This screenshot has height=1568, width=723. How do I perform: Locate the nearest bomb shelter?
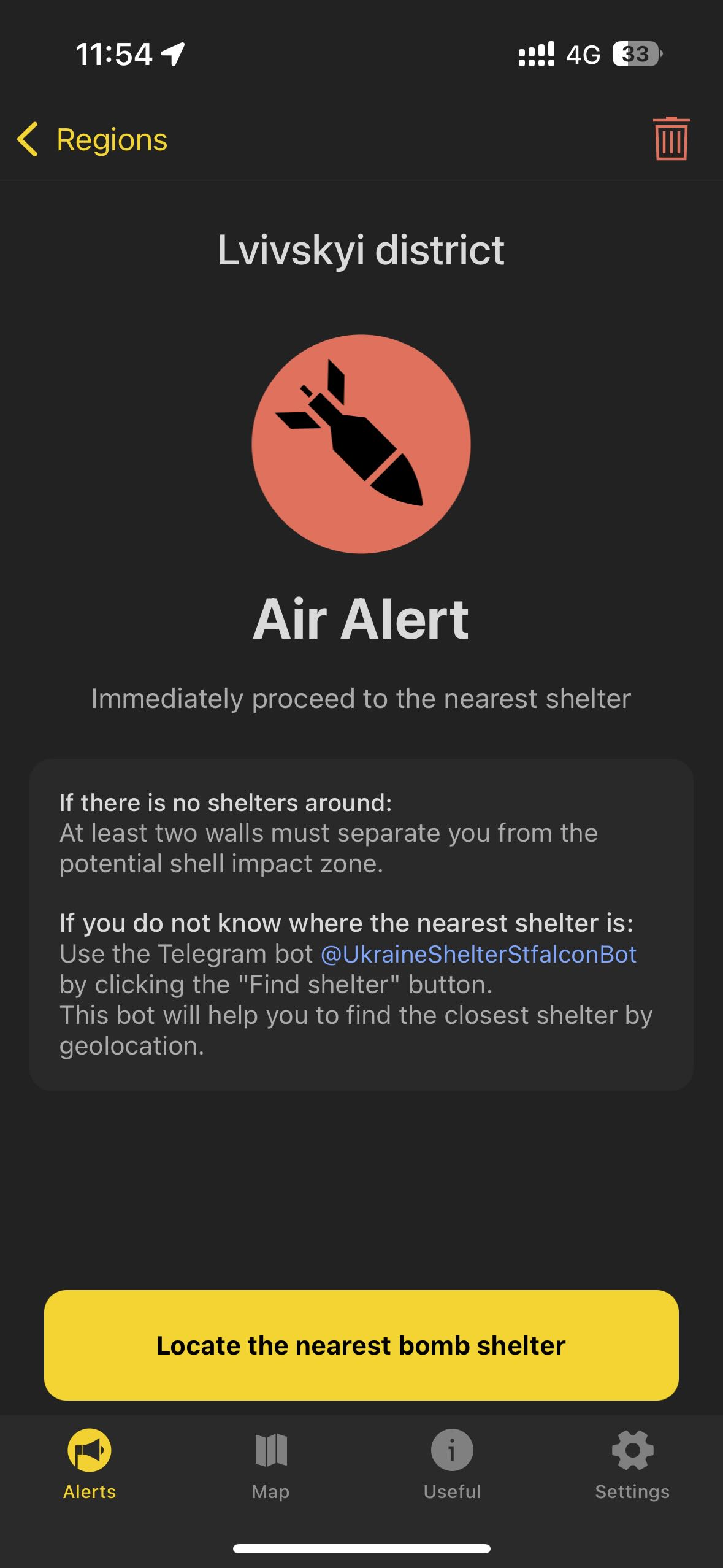pos(361,1345)
